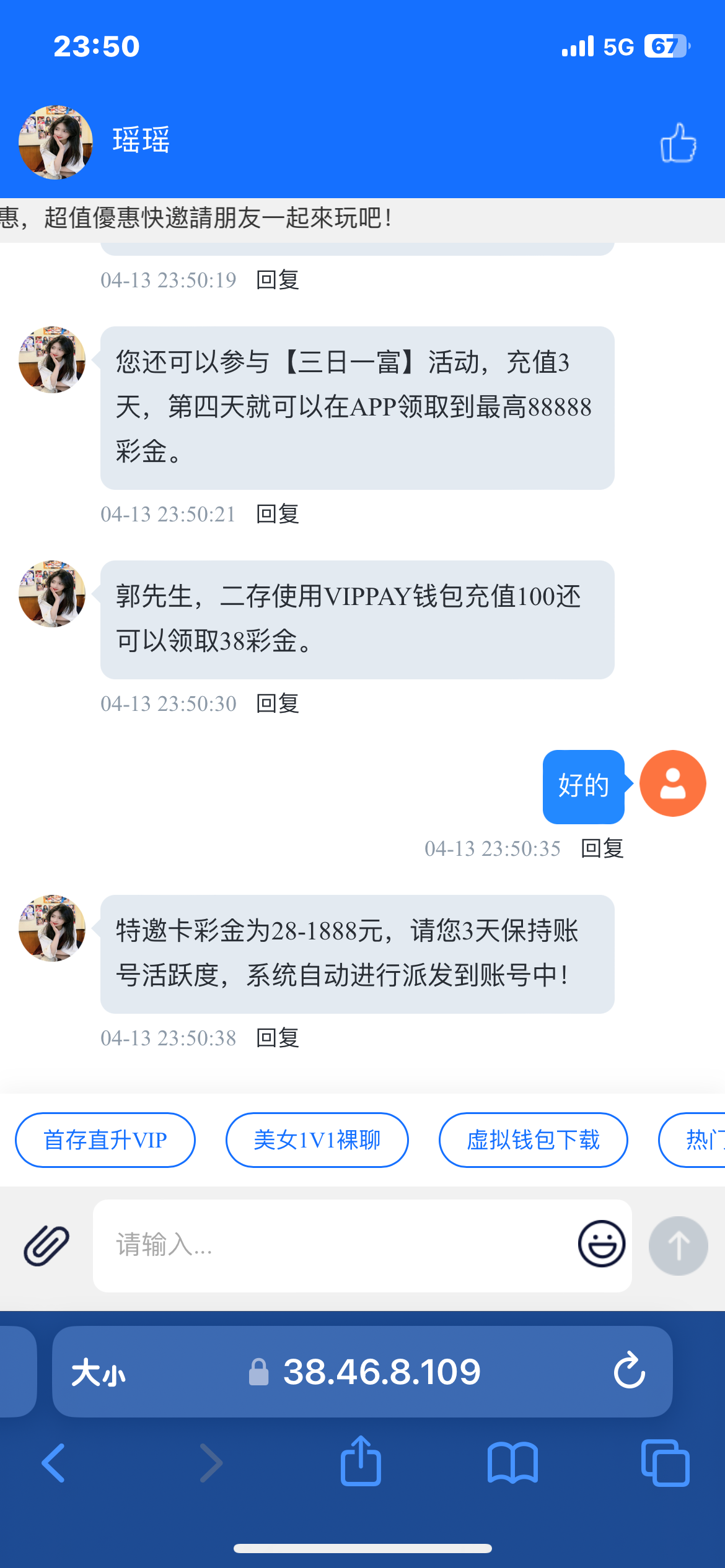
Task: Open the bookmarks book icon
Action: [x=512, y=1463]
